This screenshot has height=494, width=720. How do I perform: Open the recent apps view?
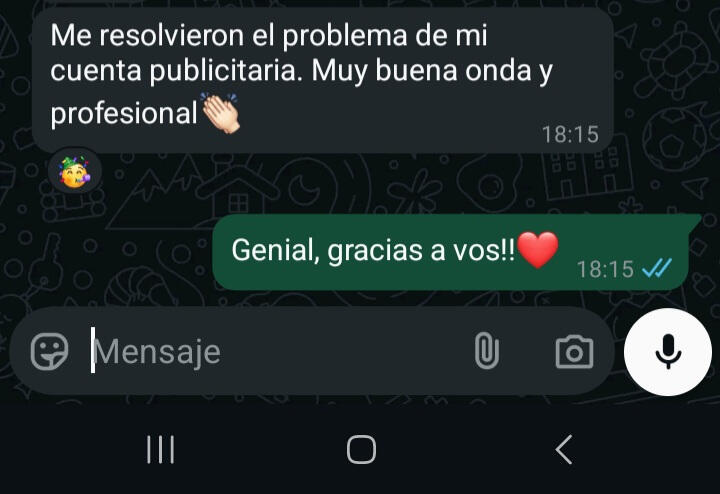point(160,450)
